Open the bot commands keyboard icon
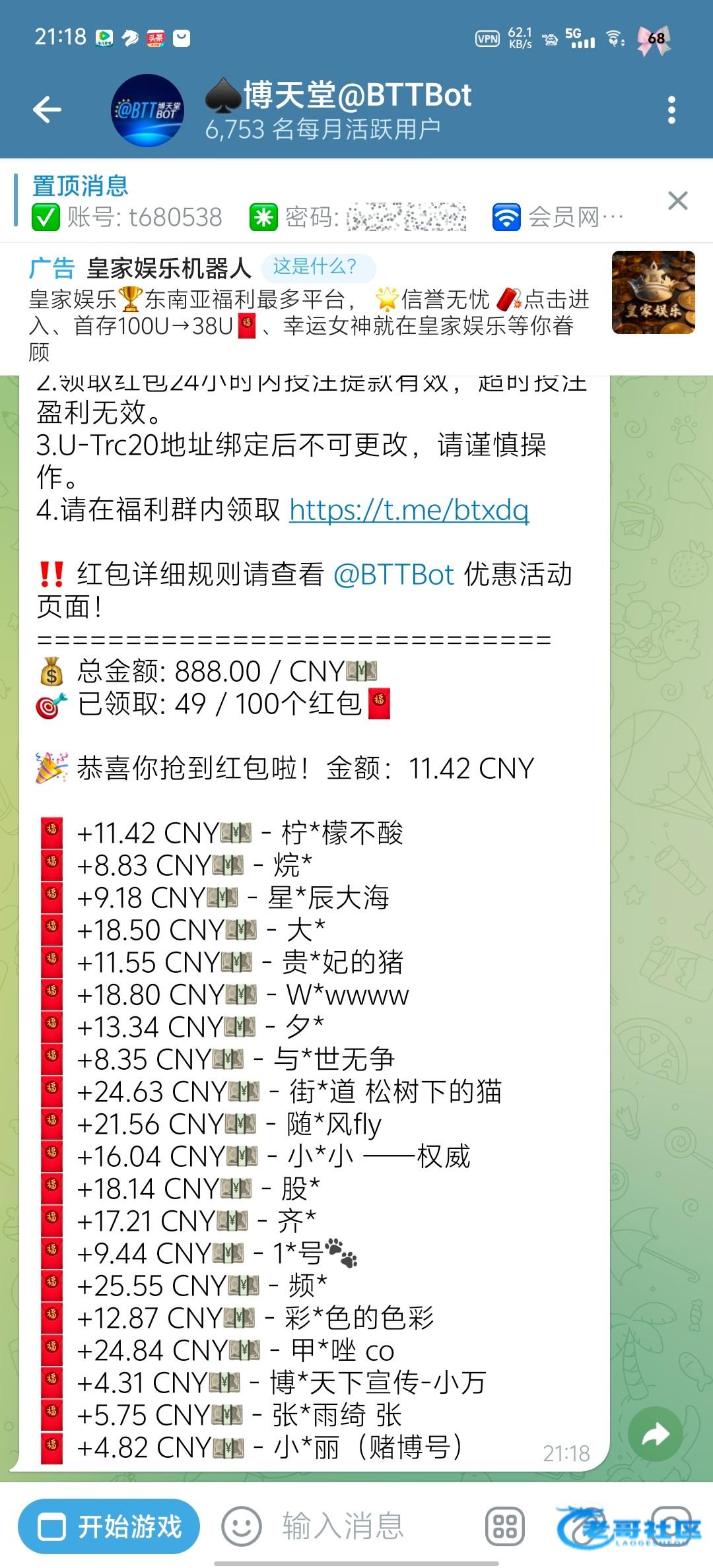 505,1526
